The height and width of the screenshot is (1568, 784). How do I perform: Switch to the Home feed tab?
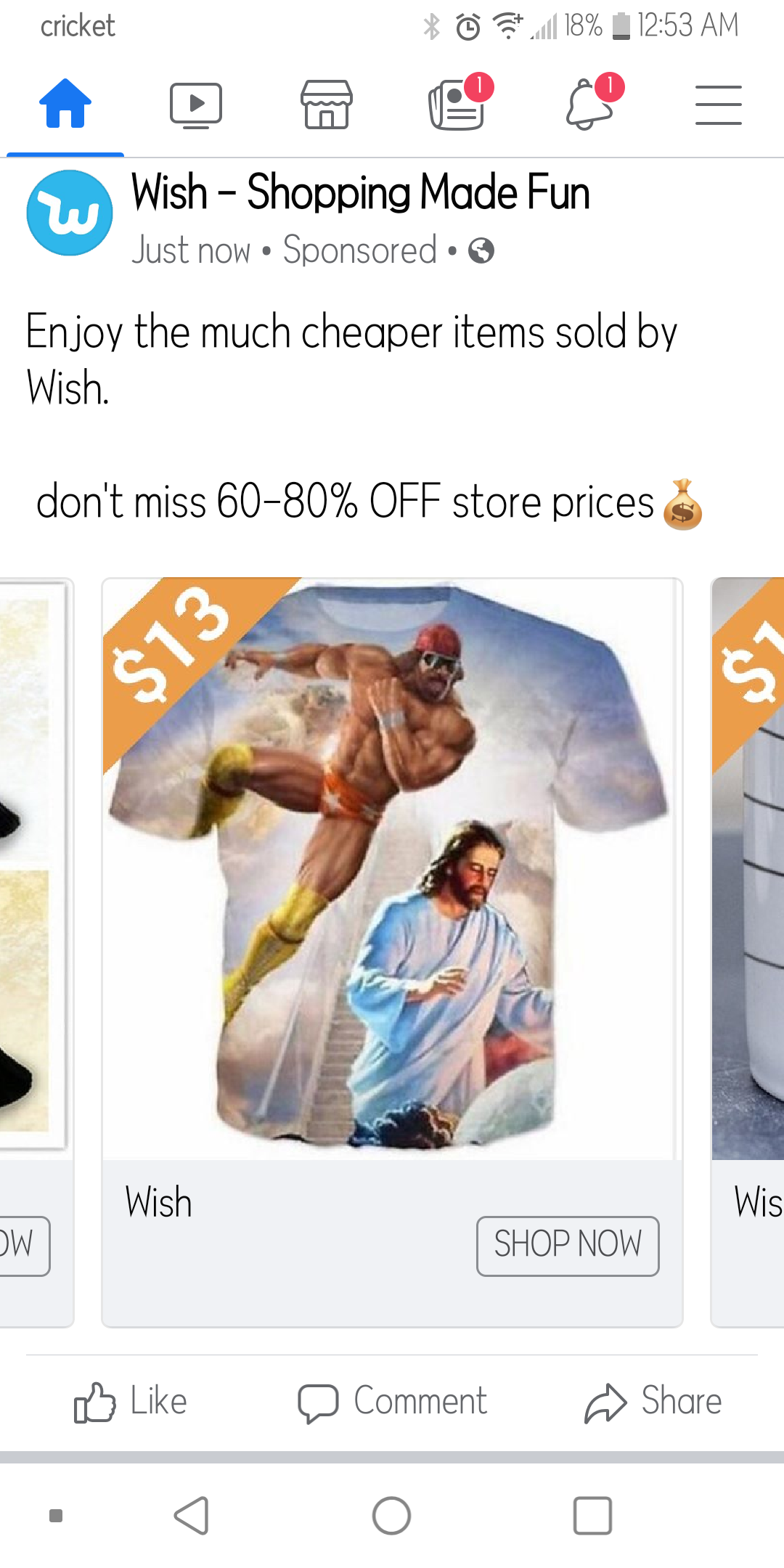point(65,105)
